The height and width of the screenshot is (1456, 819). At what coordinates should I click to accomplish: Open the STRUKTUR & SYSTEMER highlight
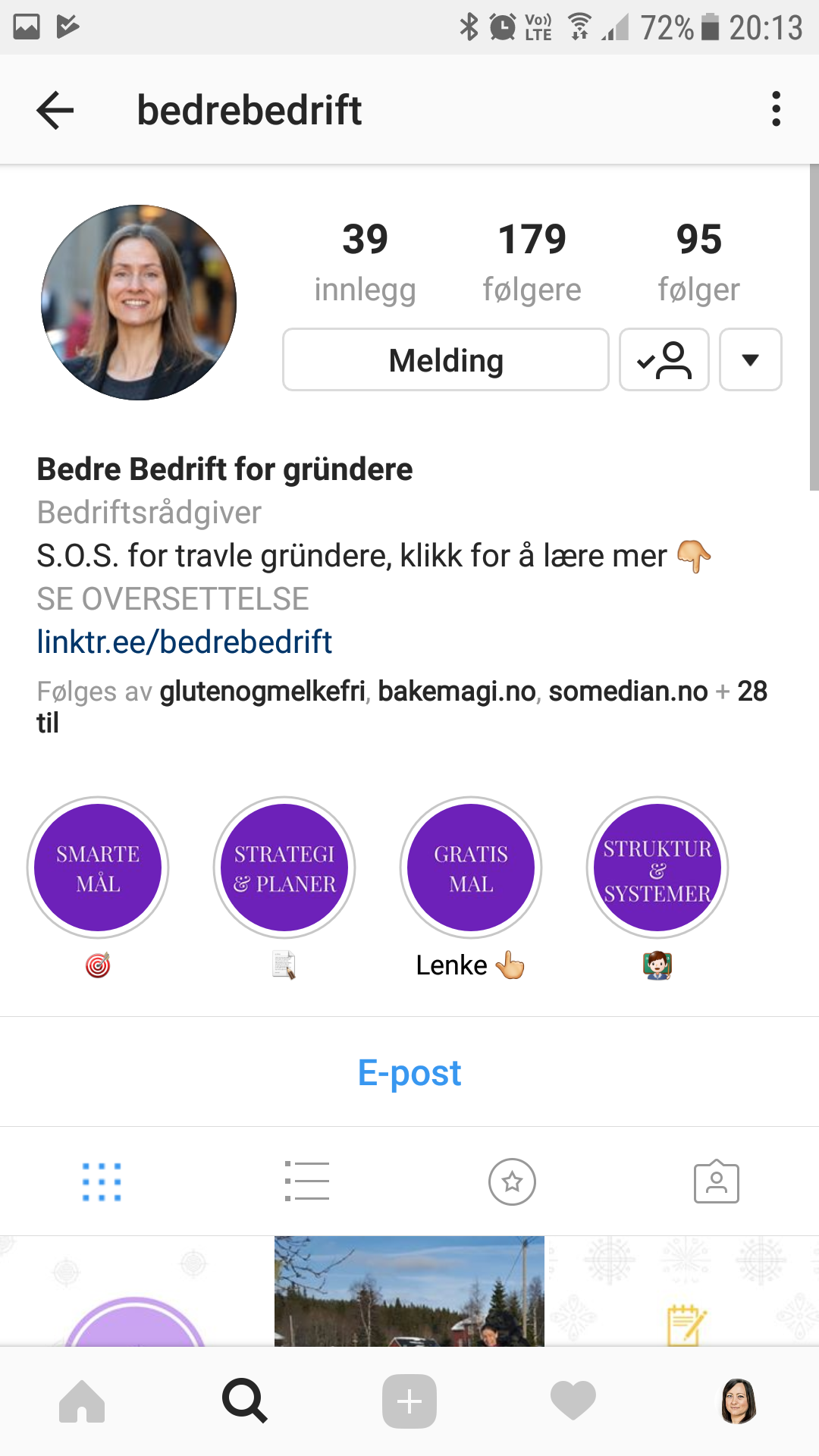click(x=657, y=868)
